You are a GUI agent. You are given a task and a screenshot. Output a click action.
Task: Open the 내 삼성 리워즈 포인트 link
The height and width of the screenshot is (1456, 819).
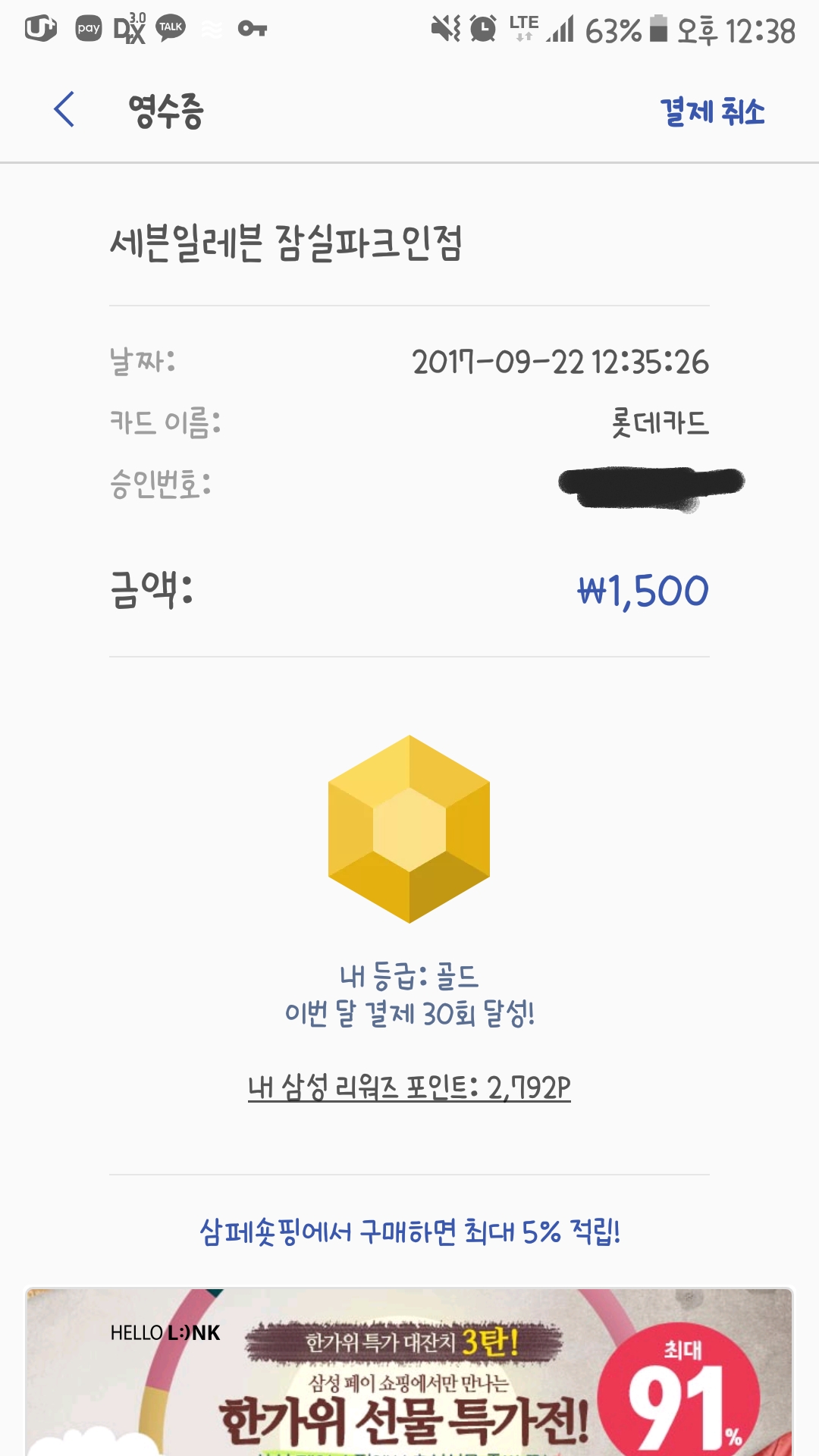tap(409, 1087)
